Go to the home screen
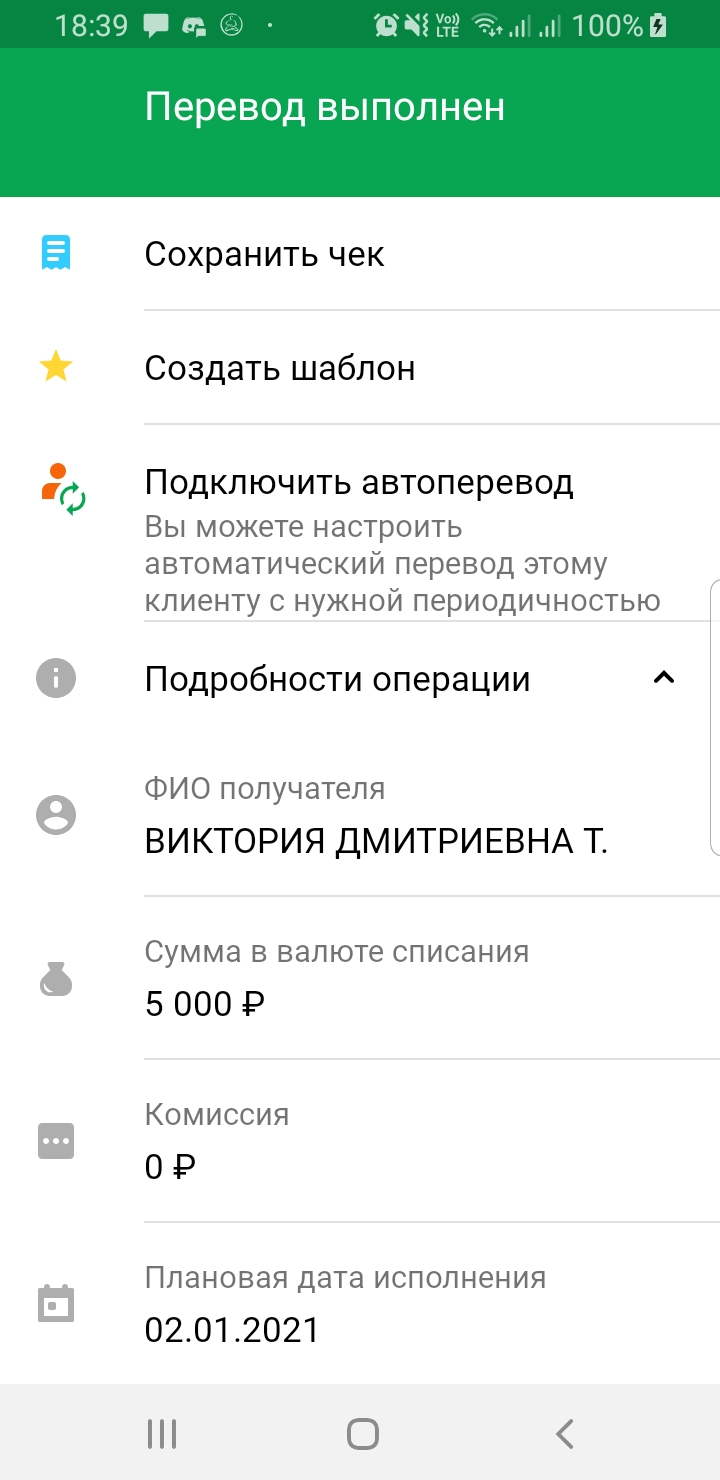 (x=362, y=1433)
